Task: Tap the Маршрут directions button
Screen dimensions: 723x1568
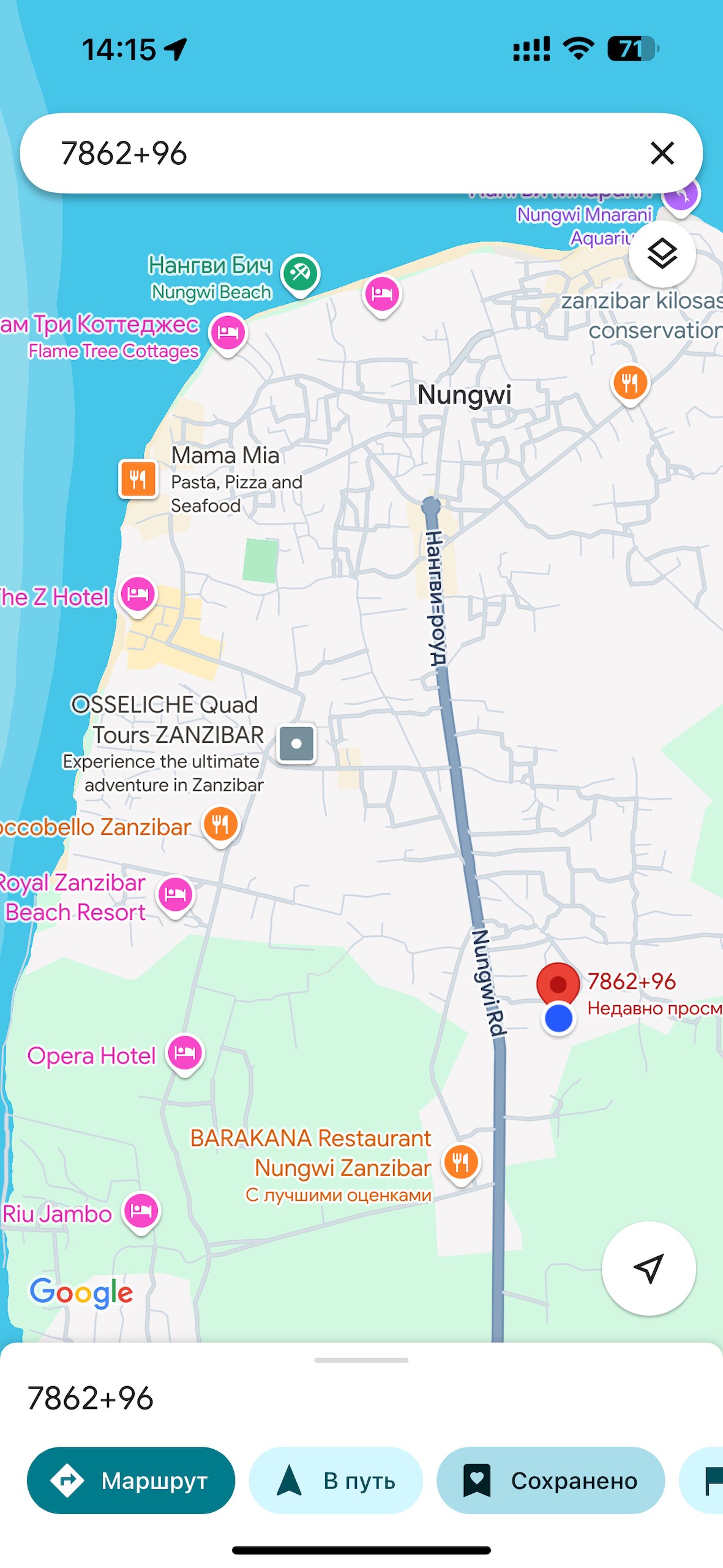Action: click(x=130, y=1480)
